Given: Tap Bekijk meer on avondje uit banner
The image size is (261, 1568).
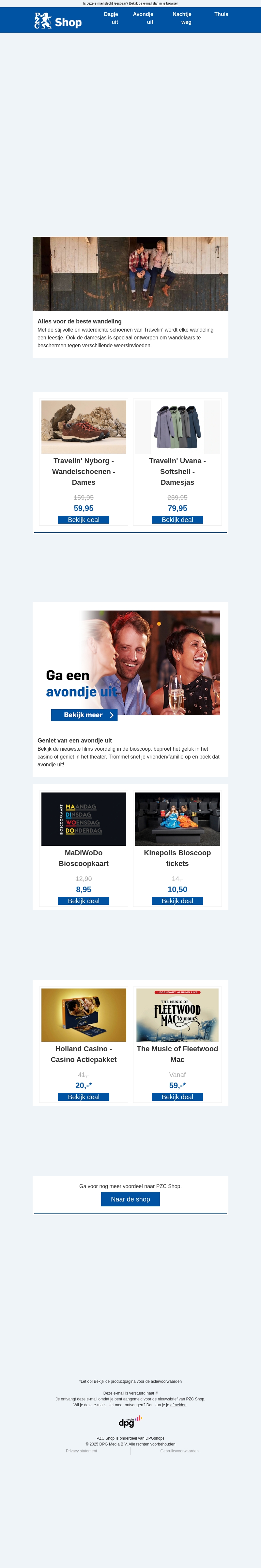Looking at the screenshot, I should click(84, 715).
